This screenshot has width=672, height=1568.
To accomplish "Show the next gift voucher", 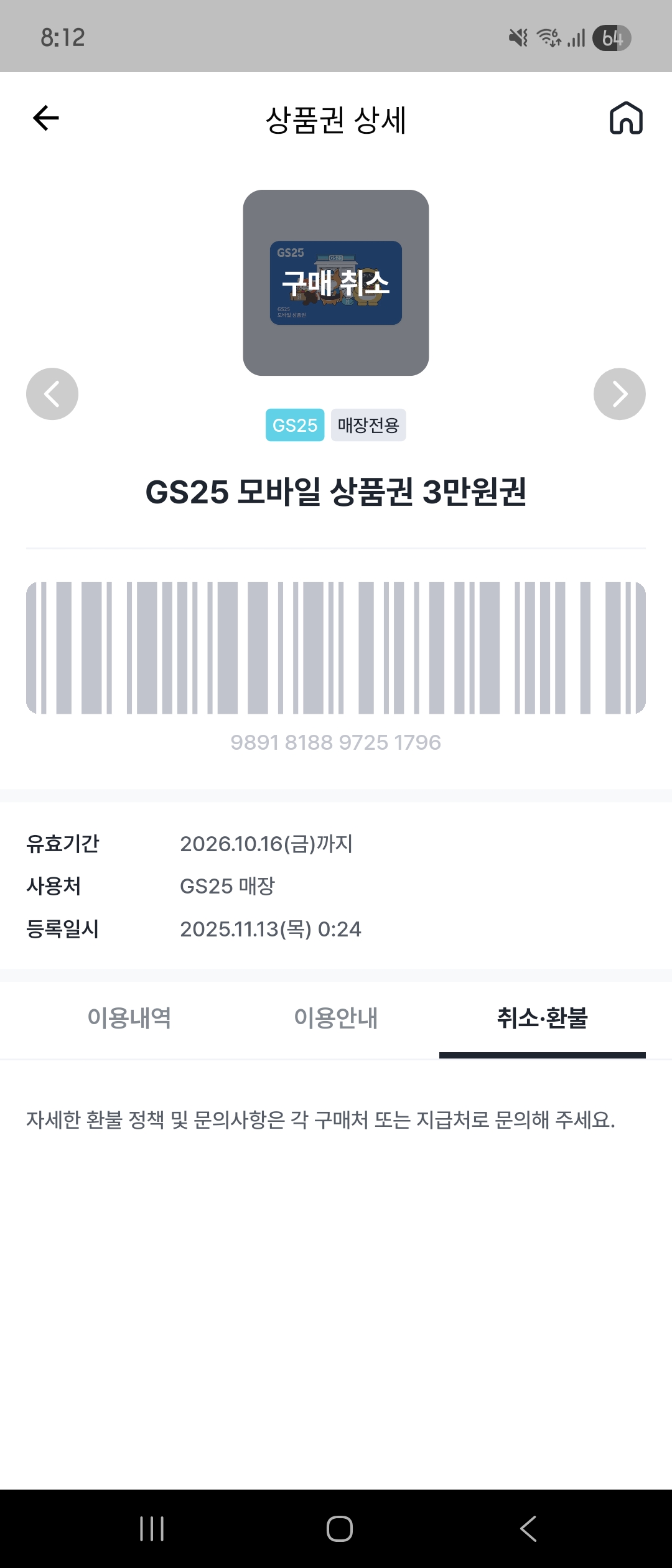I will 620,394.
